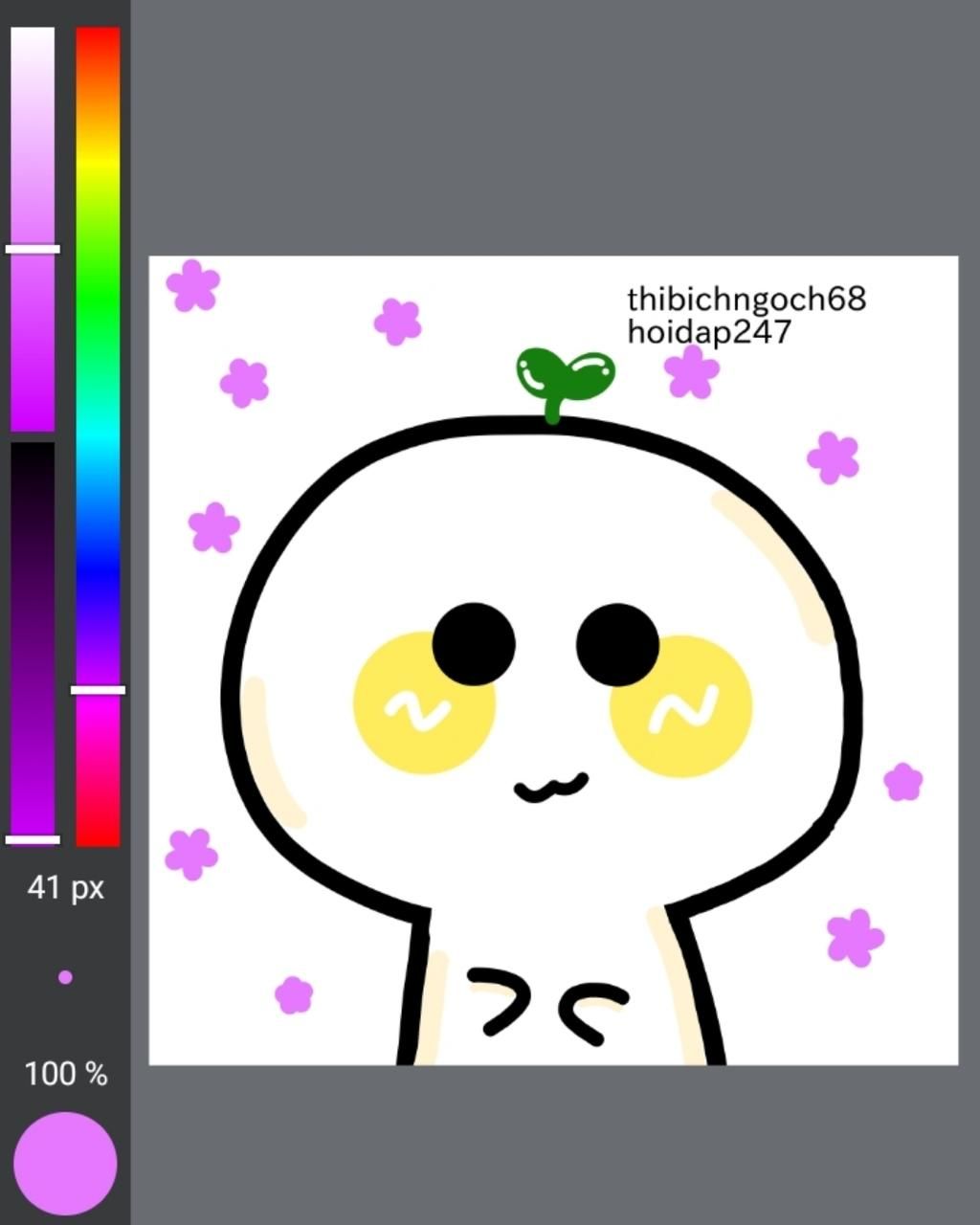The width and height of the screenshot is (980, 1225).
Task: Tap the current purple color circle
Action: pos(65,1163)
